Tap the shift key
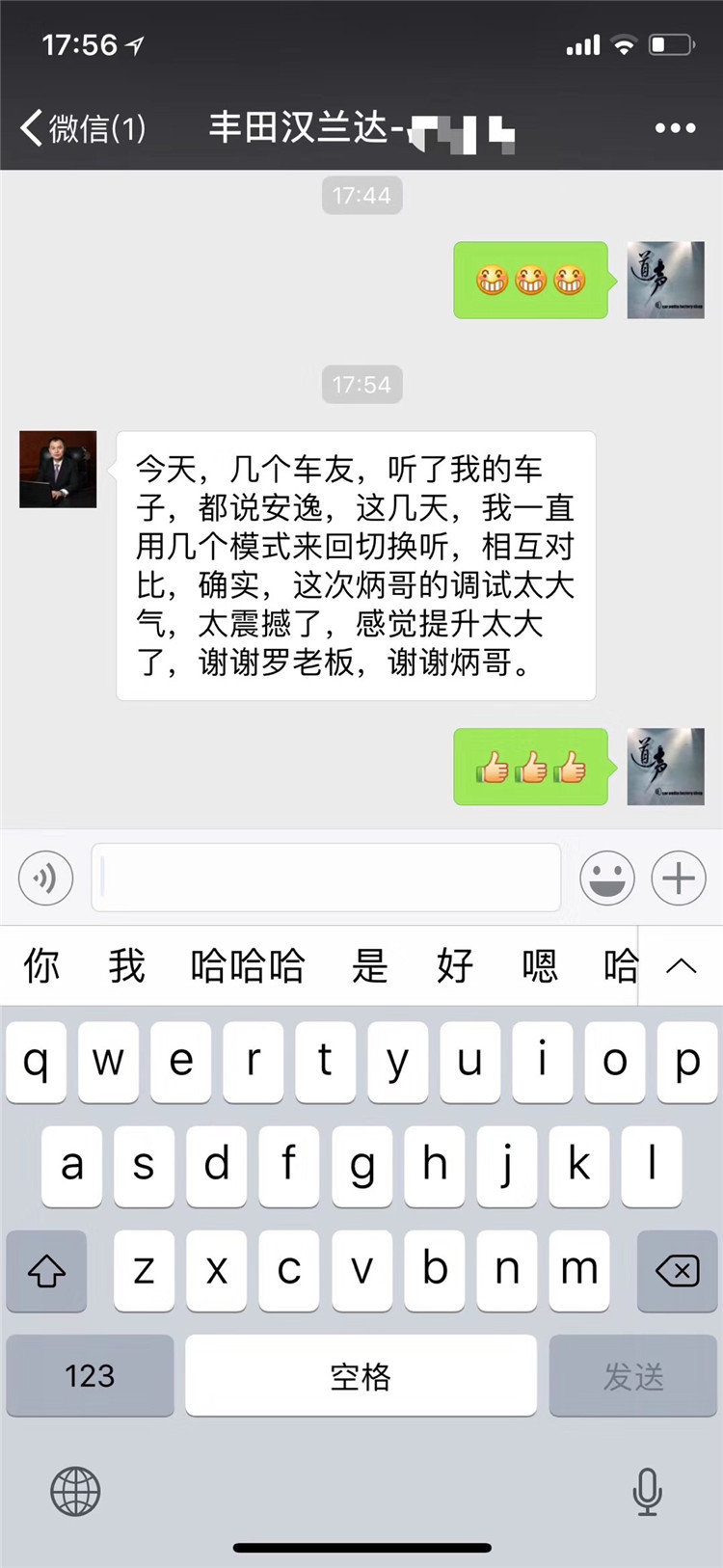The width and height of the screenshot is (723, 1568). (46, 1271)
